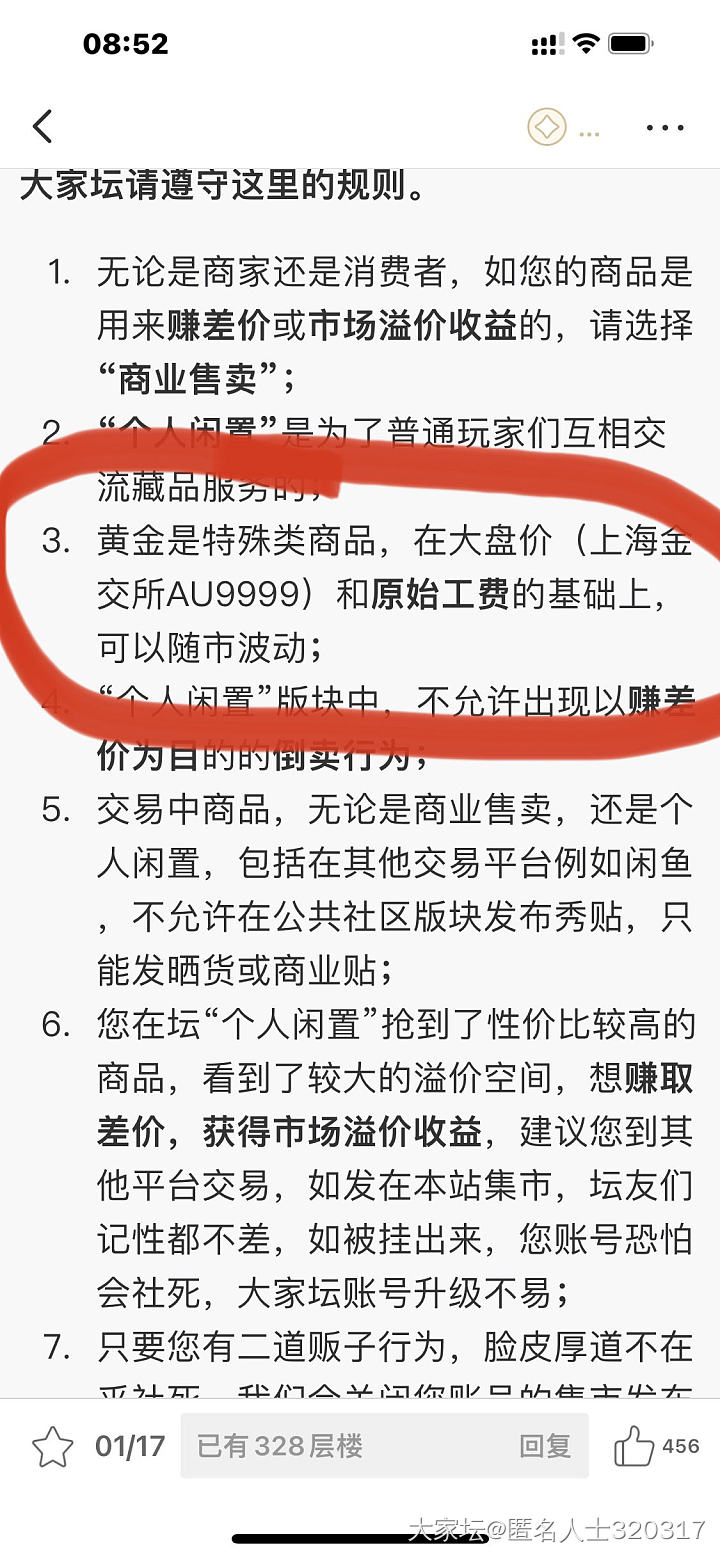Open the three-dot overflow menu
The image size is (720, 1559).
click(665, 128)
